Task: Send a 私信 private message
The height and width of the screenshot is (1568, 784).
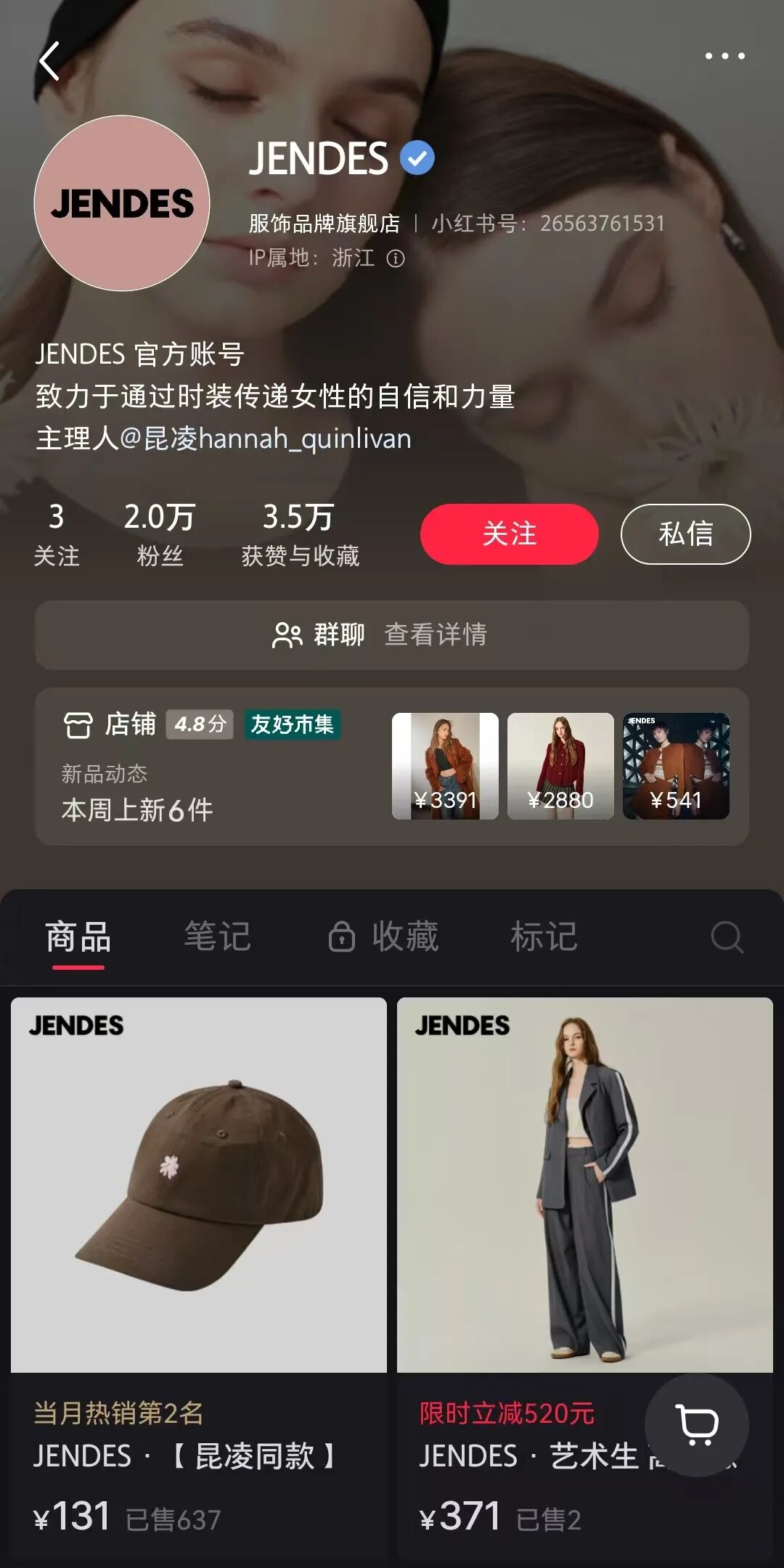Action: click(x=685, y=534)
